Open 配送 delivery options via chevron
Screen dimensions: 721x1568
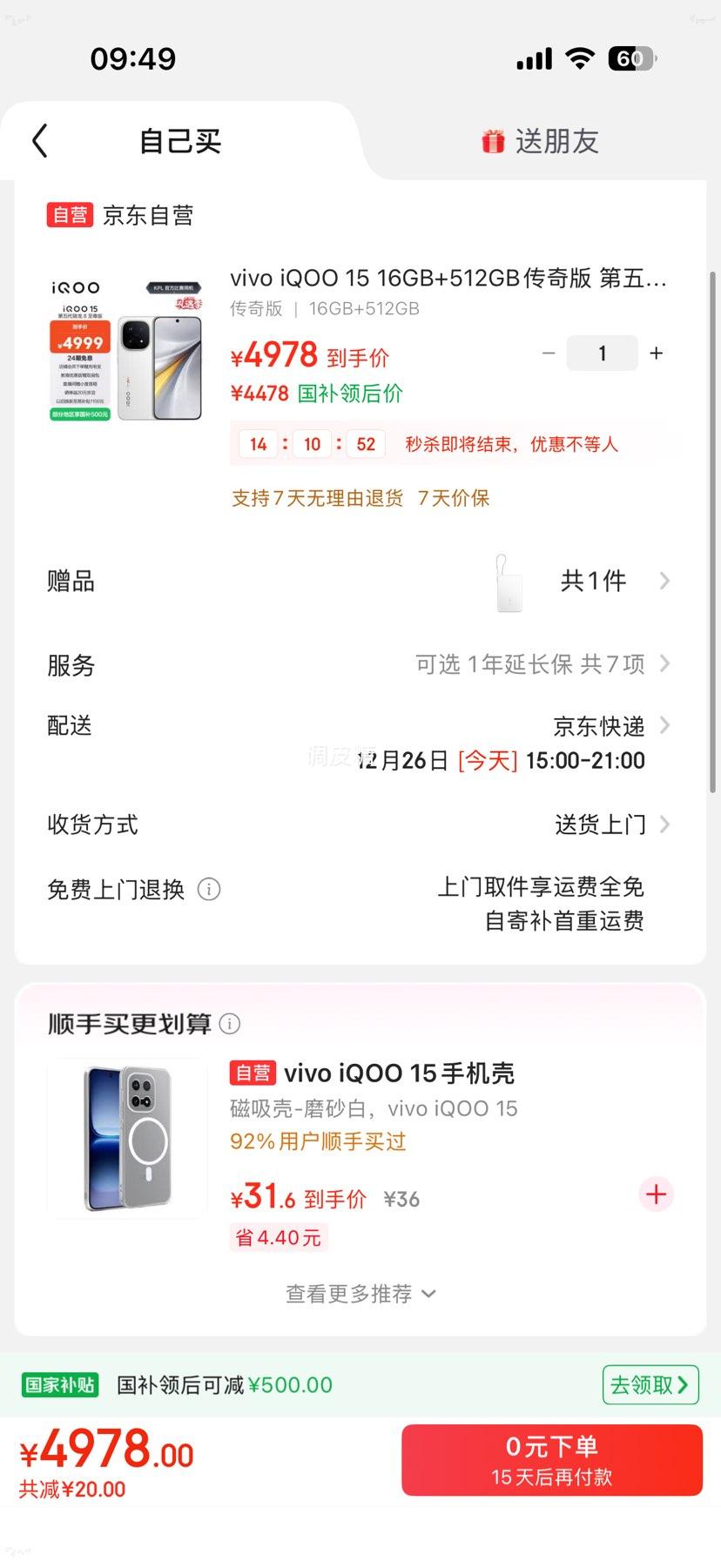664,724
